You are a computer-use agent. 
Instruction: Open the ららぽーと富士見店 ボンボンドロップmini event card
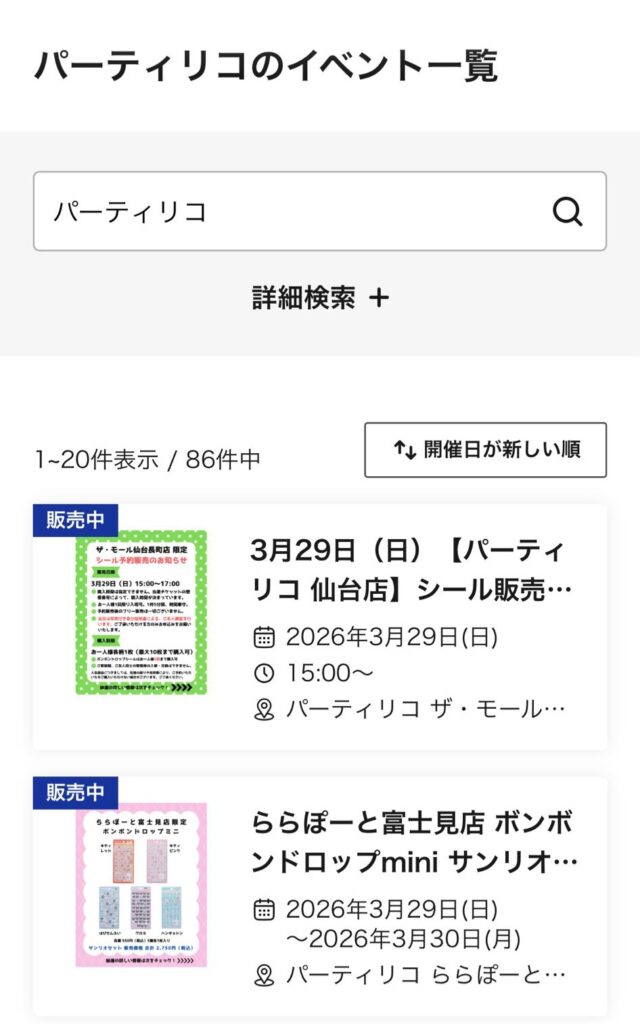[x=412, y=842]
